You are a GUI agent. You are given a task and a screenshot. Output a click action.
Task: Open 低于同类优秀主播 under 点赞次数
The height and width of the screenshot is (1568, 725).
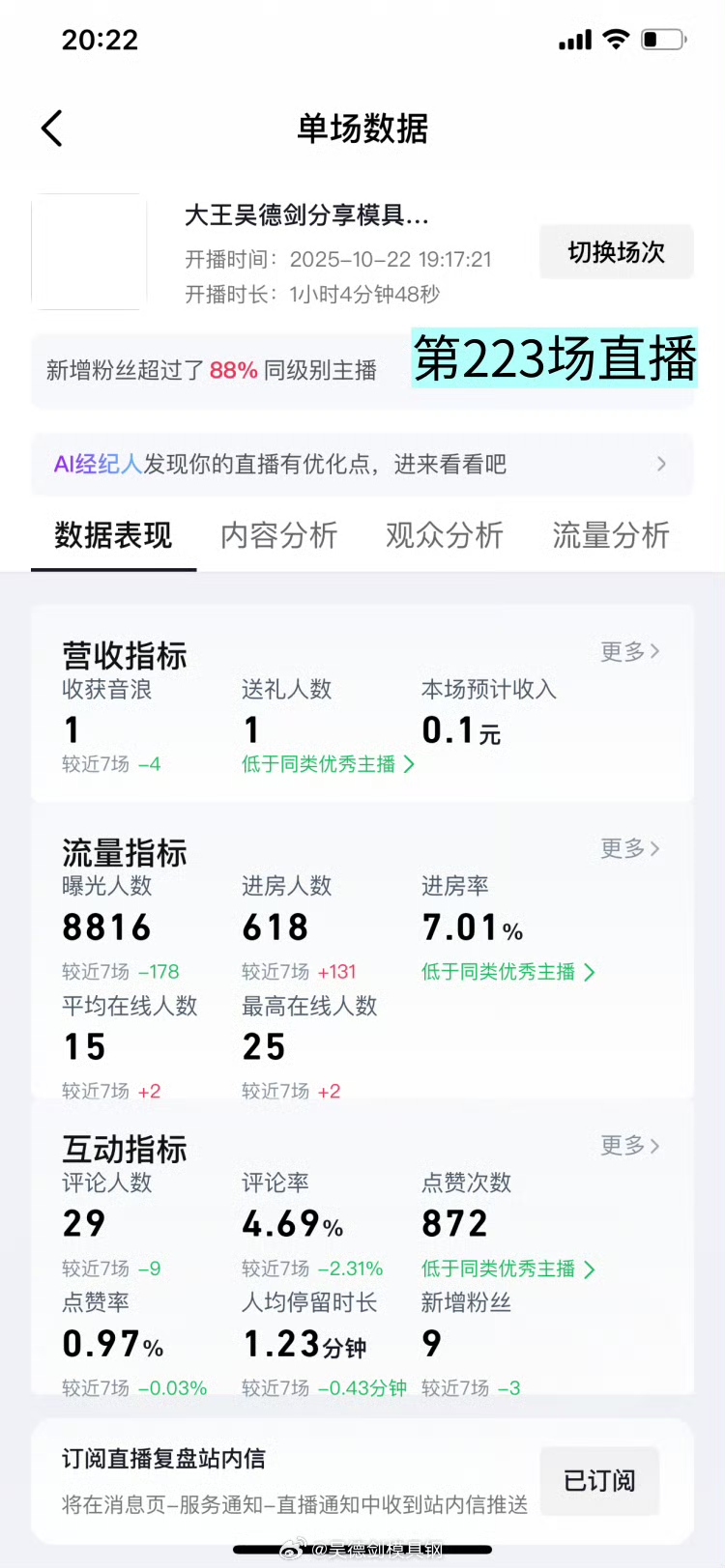tap(507, 1269)
